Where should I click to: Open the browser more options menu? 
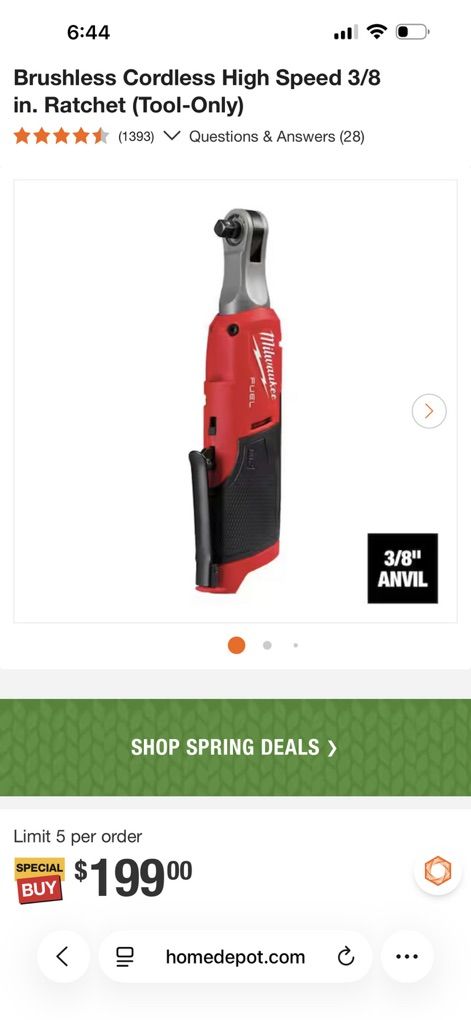(x=407, y=956)
